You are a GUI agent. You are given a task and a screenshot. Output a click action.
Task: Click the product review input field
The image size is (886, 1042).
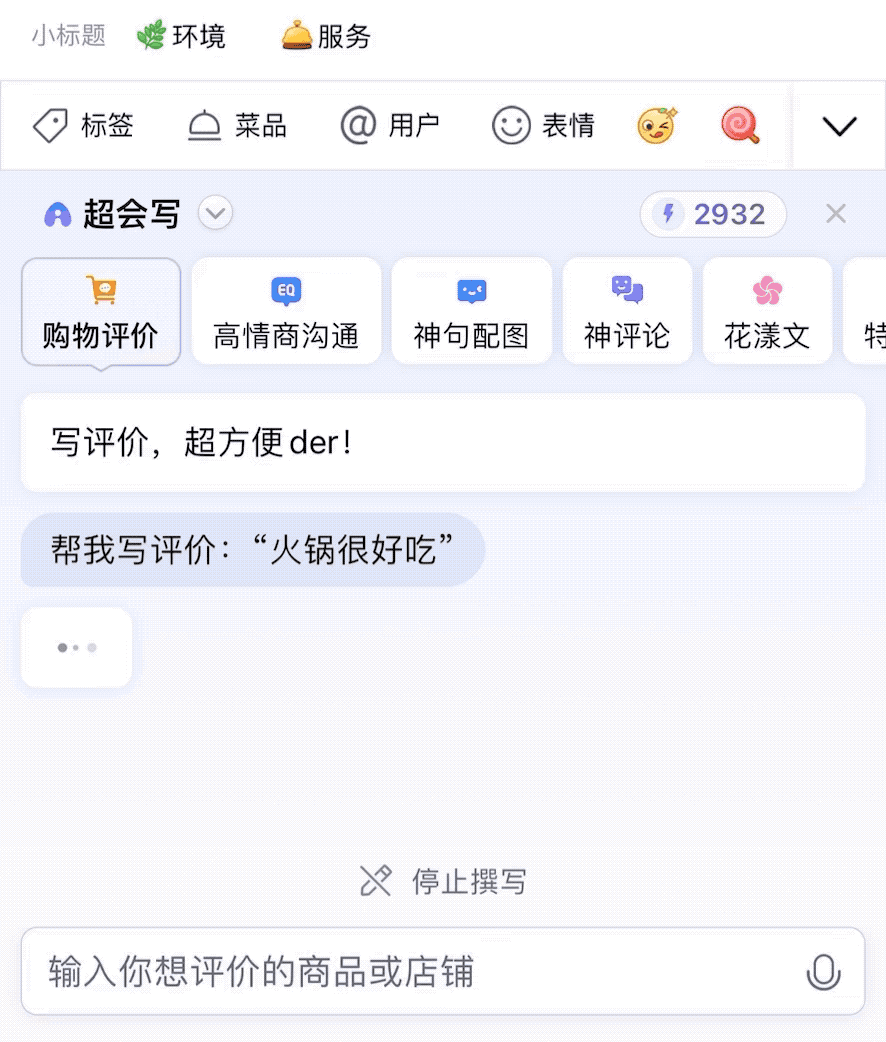point(400,970)
